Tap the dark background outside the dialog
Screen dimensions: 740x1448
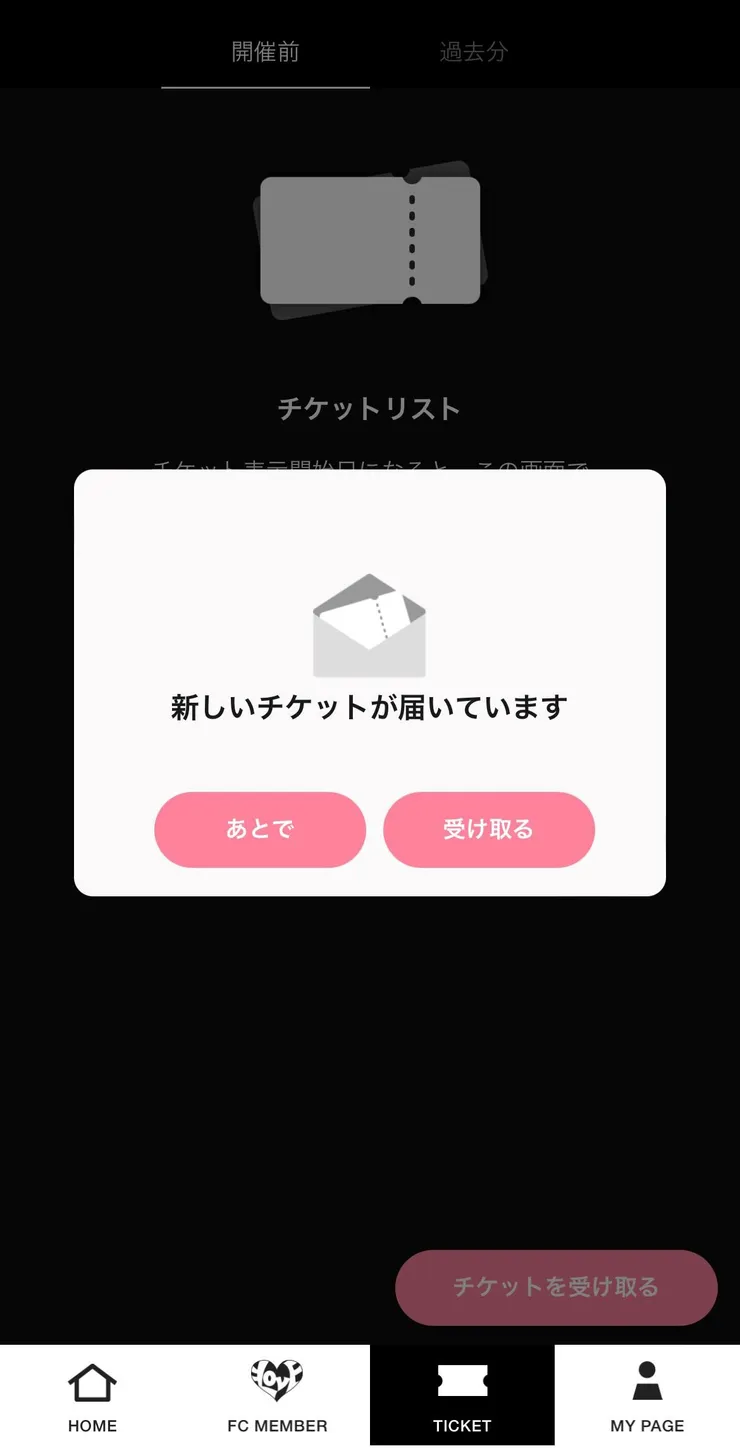coord(369,1100)
